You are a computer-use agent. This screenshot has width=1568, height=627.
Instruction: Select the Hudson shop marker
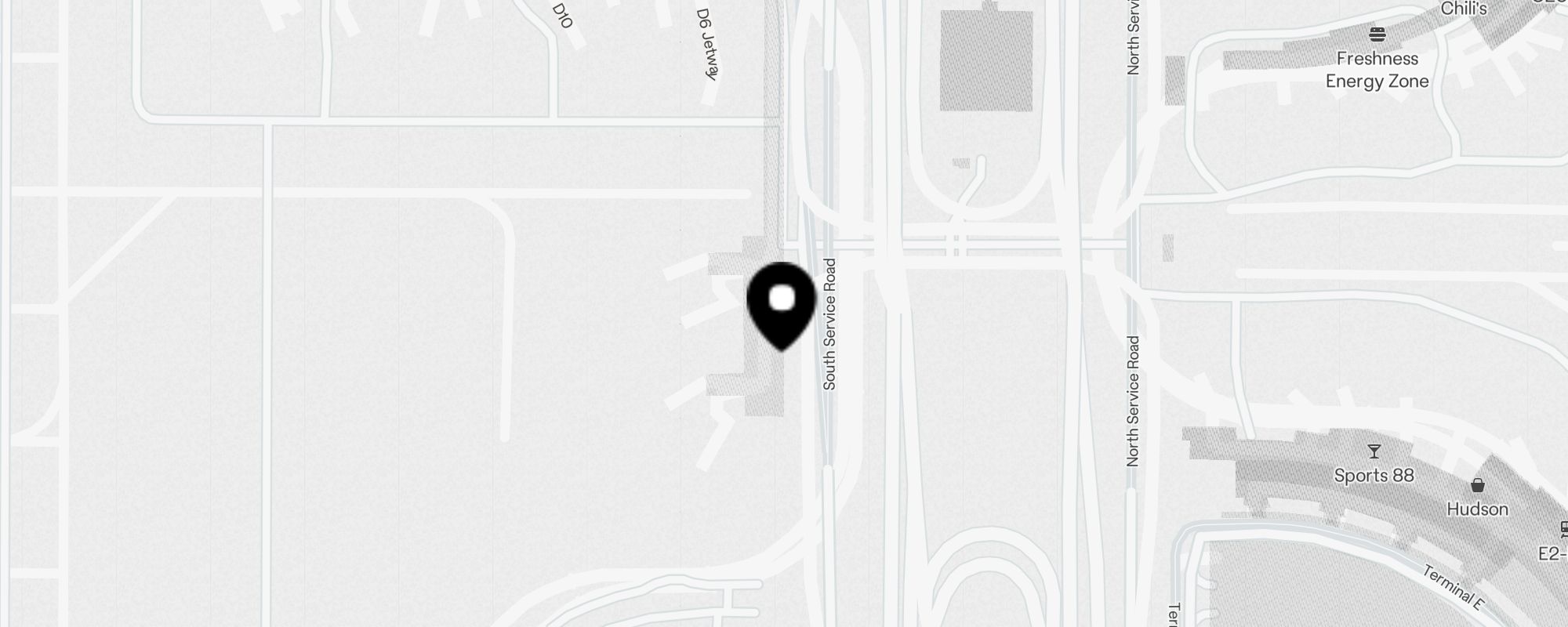click(1477, 486)
